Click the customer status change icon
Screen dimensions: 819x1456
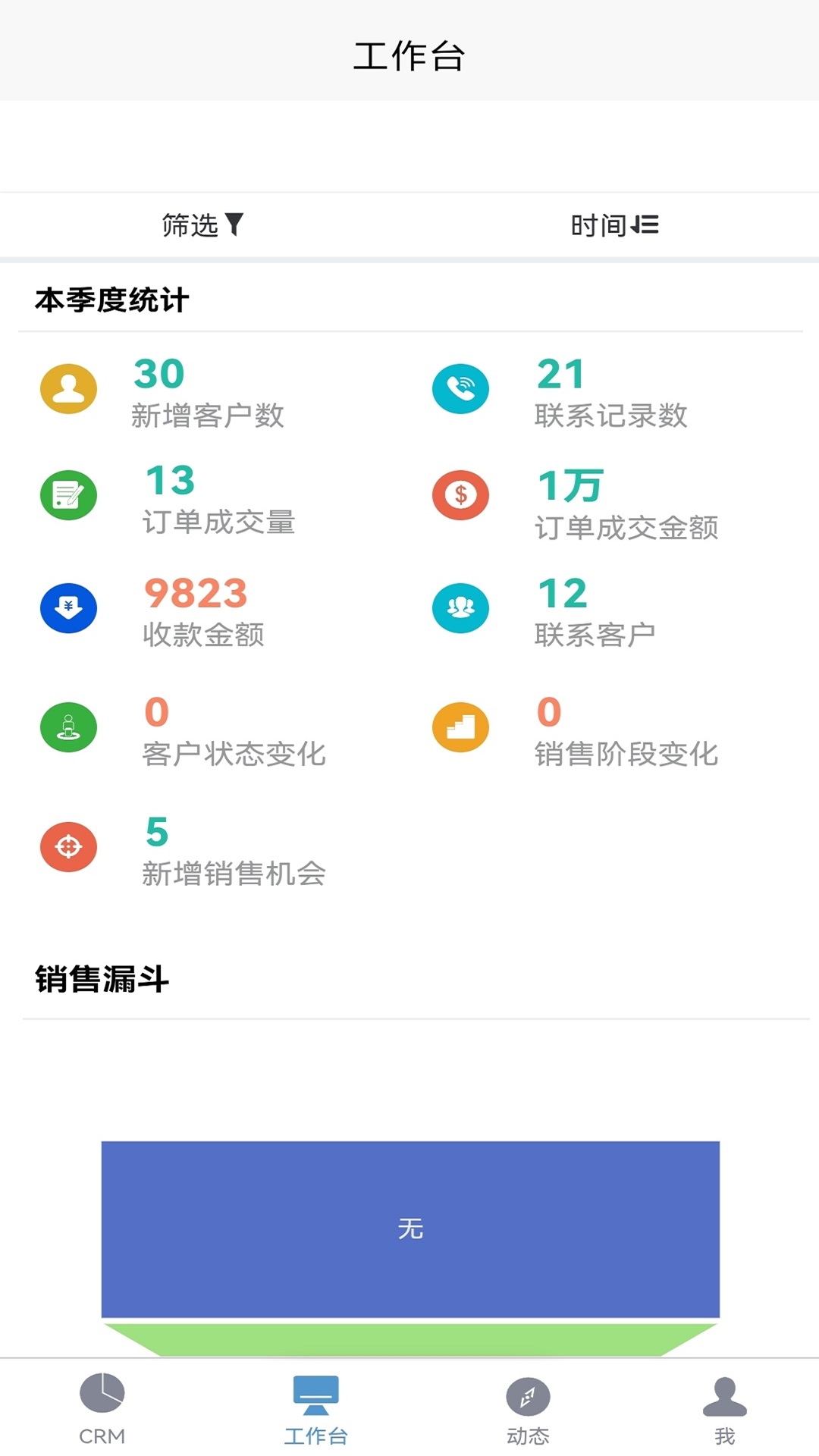pyautogui.click(x=68, y=726)
